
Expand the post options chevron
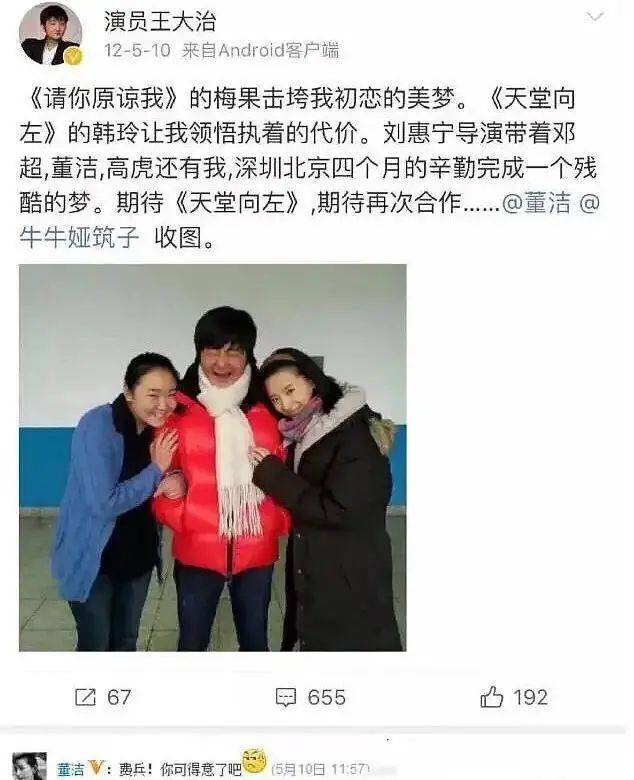(595, 18)
